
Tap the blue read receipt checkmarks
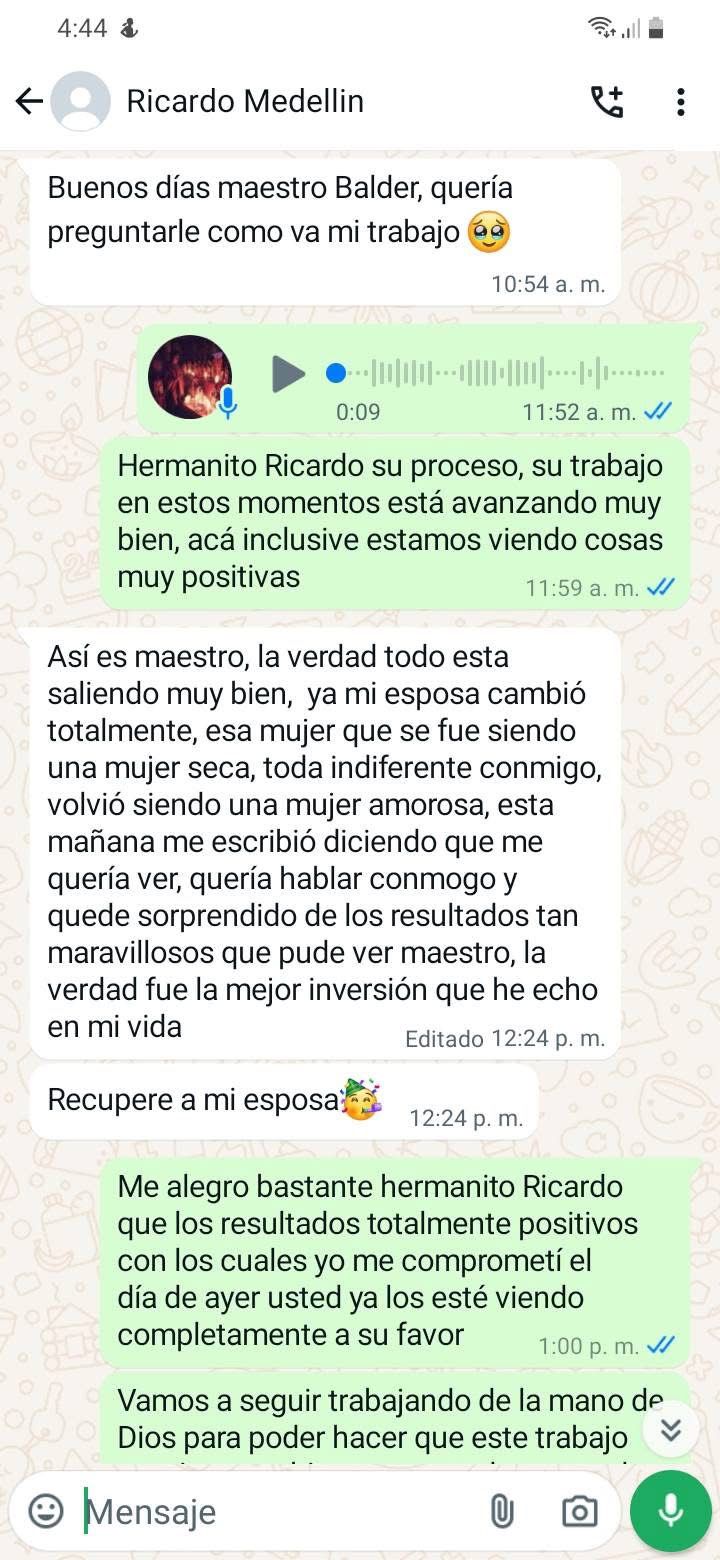point(660,411)
